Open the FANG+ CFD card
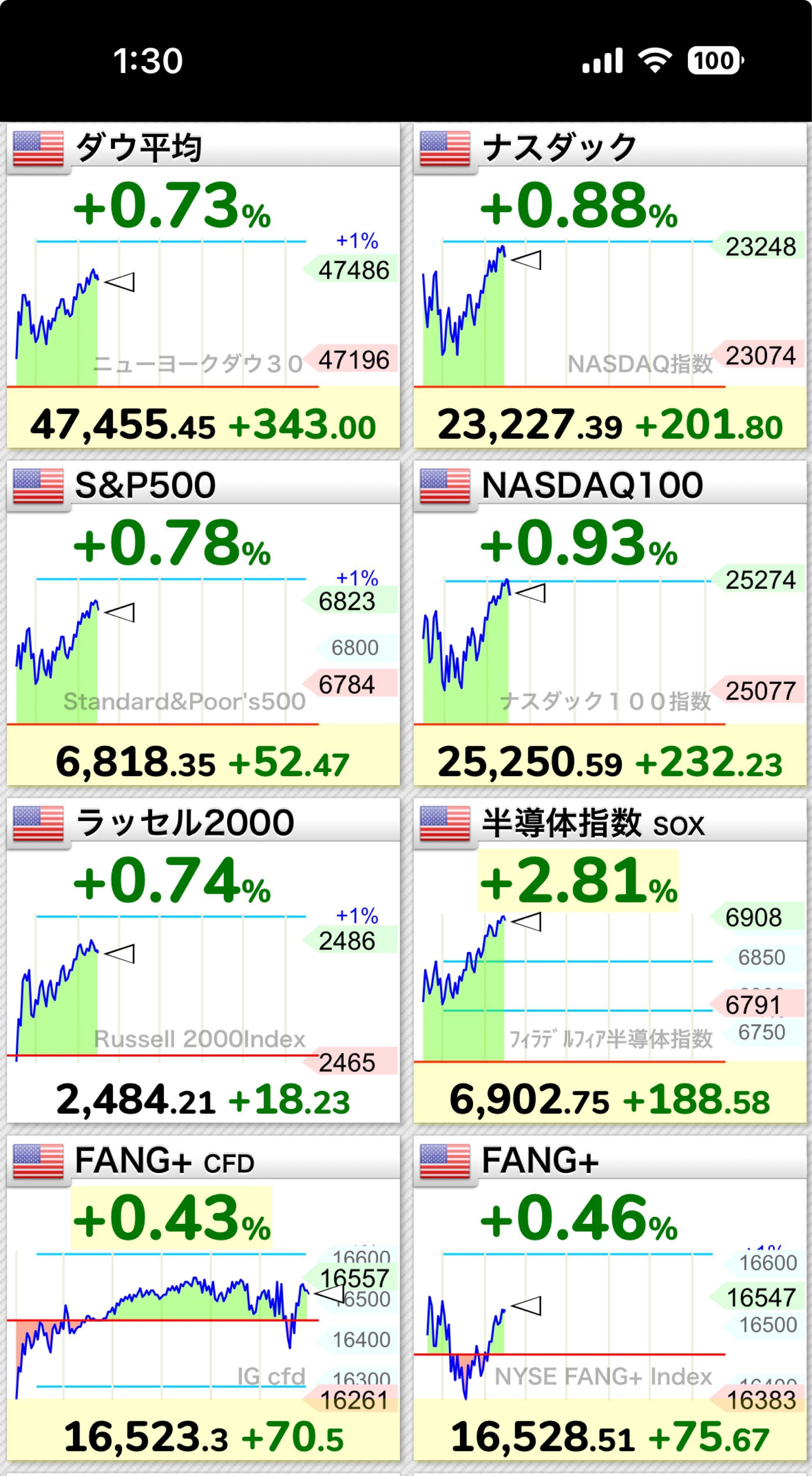The width and height of the screenshot is (812, 1476). click(203, 1298)
